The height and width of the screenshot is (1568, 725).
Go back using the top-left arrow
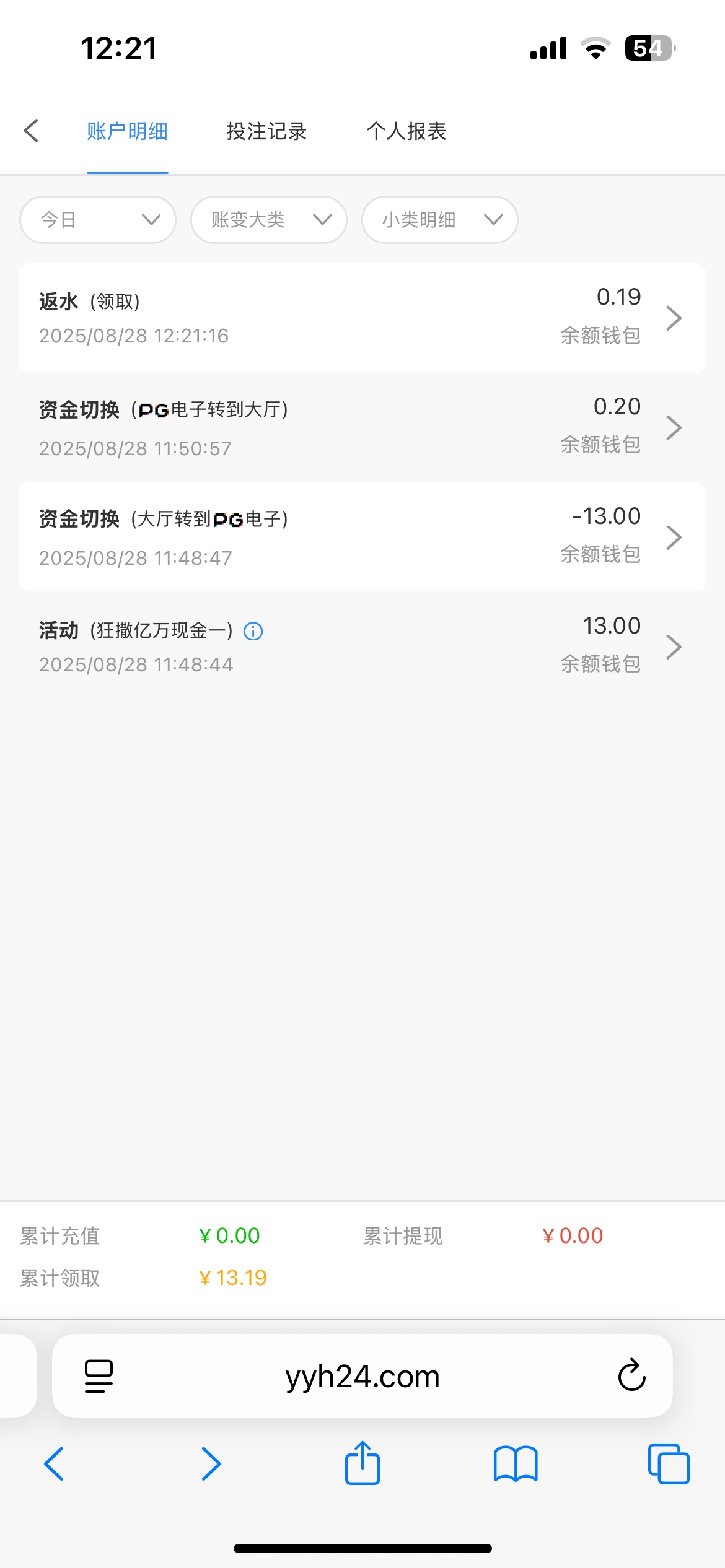coord(31,131)
